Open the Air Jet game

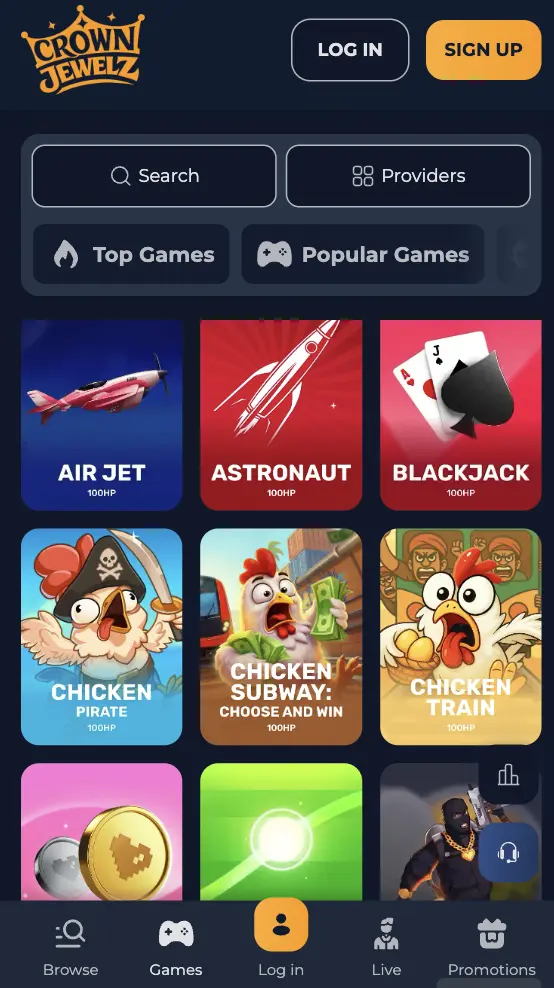coord(101,415)
